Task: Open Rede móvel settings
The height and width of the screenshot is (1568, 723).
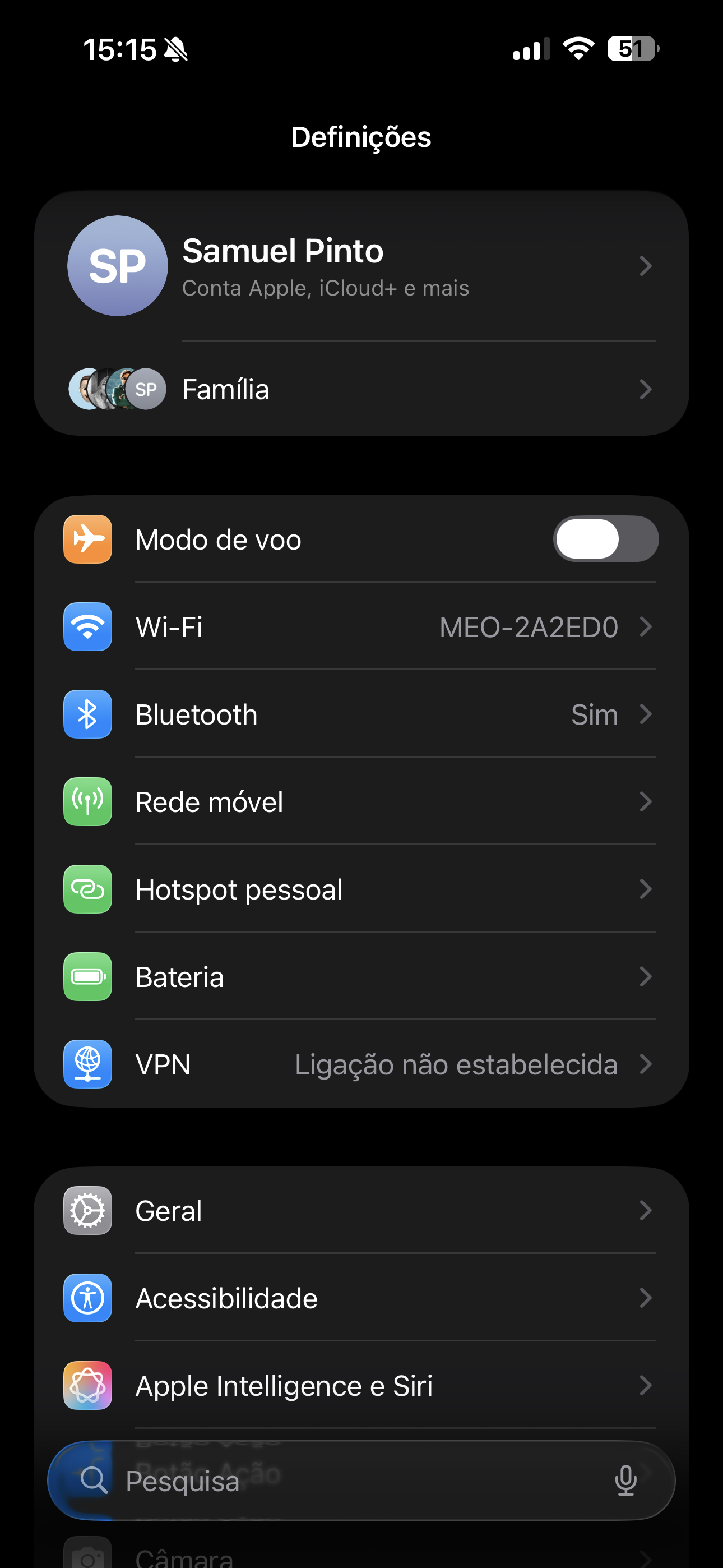Action: click(x=360, y=801)
